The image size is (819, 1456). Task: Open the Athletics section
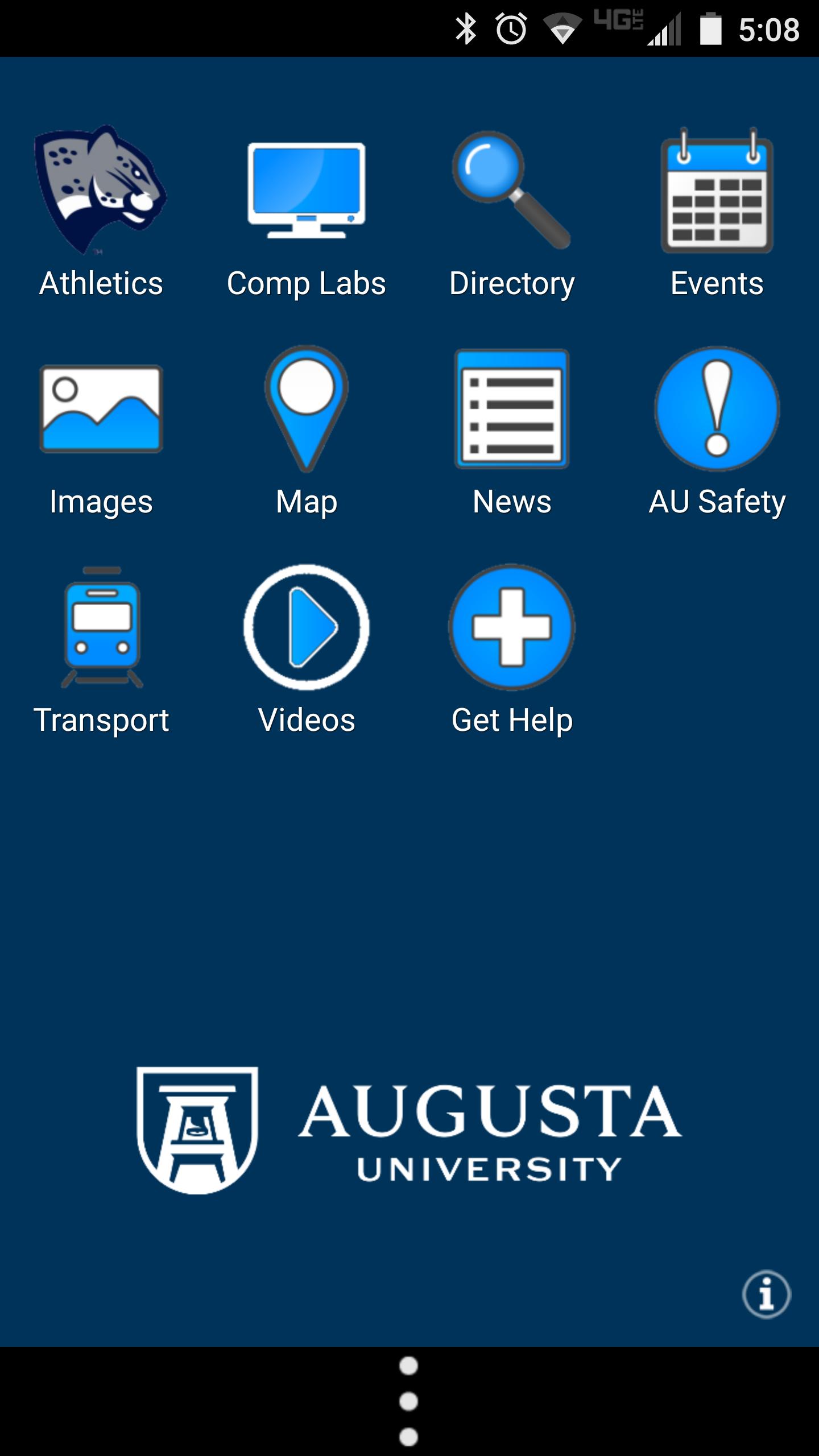tap(100, 210)
